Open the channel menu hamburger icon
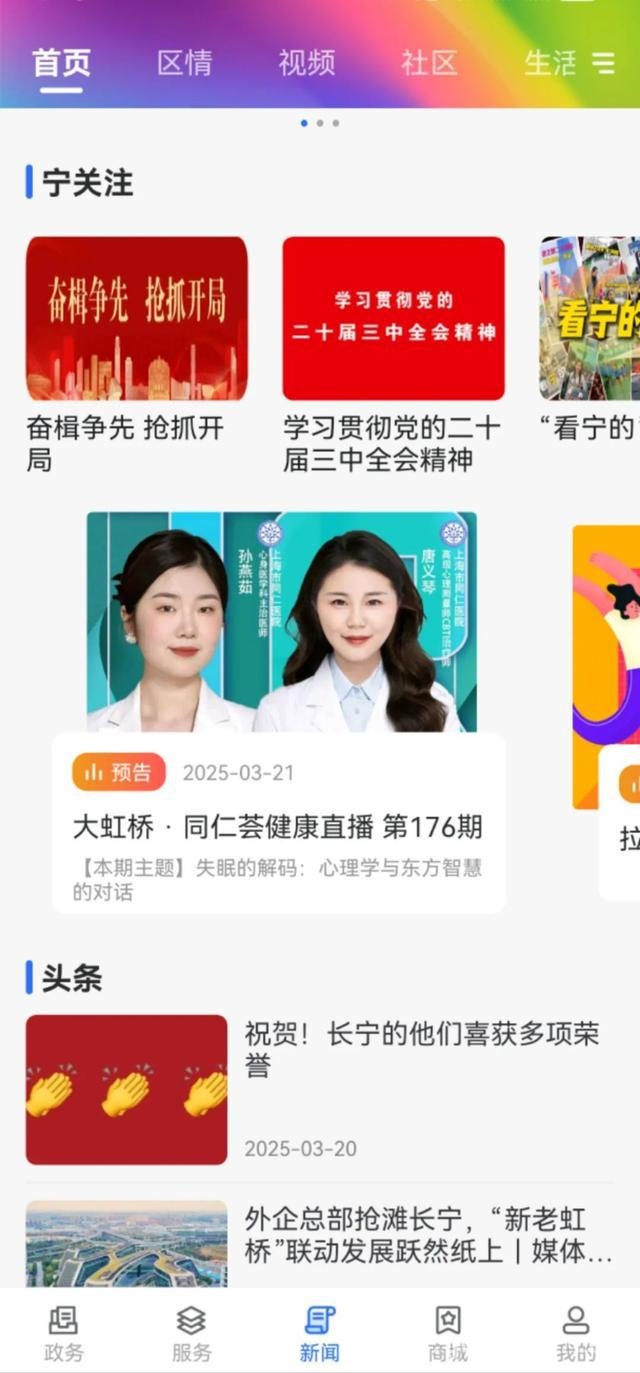Image resolution: width=640 pixels, height=1373 pixels. pos(604,63)
